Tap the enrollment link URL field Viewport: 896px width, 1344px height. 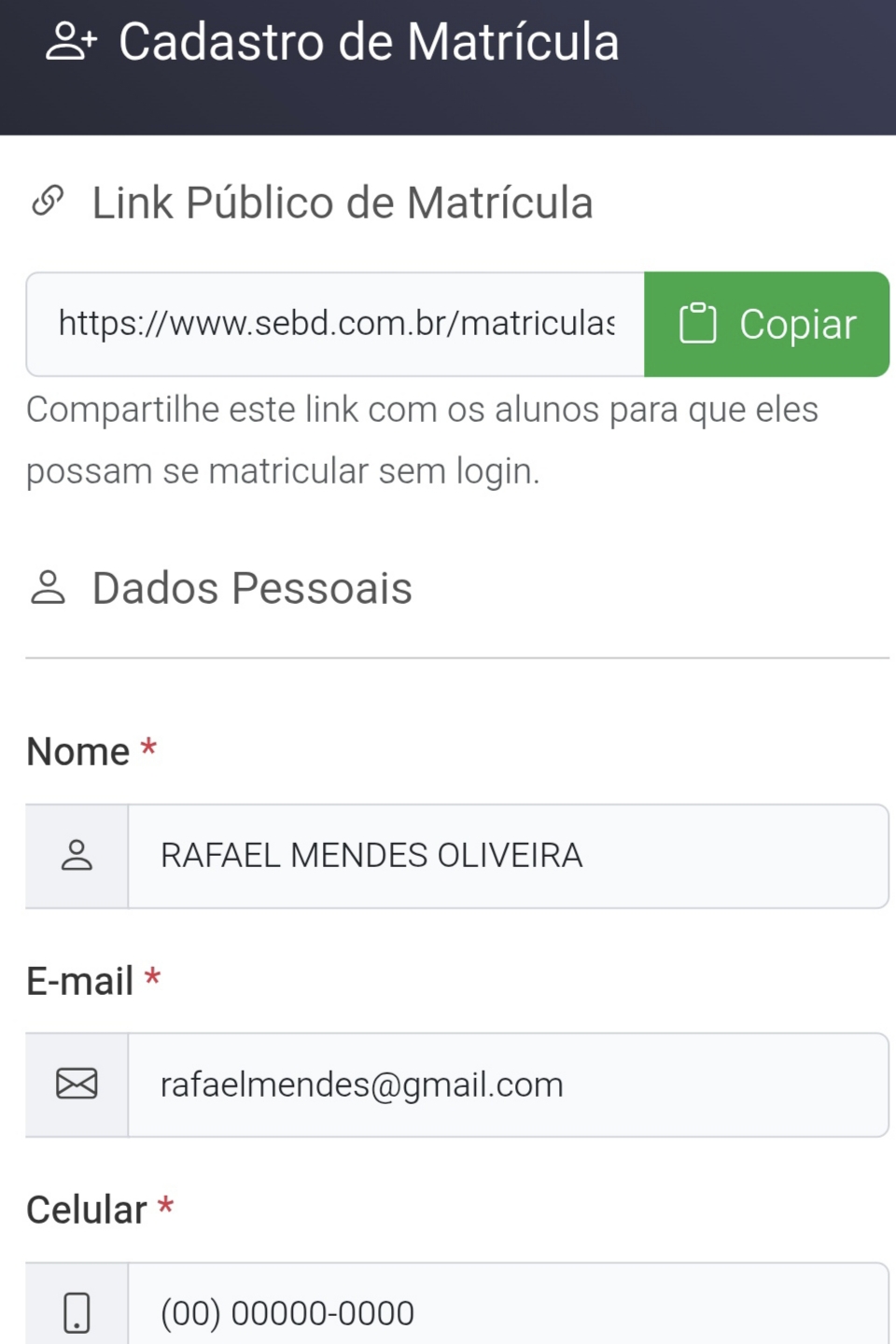(336, 325)
